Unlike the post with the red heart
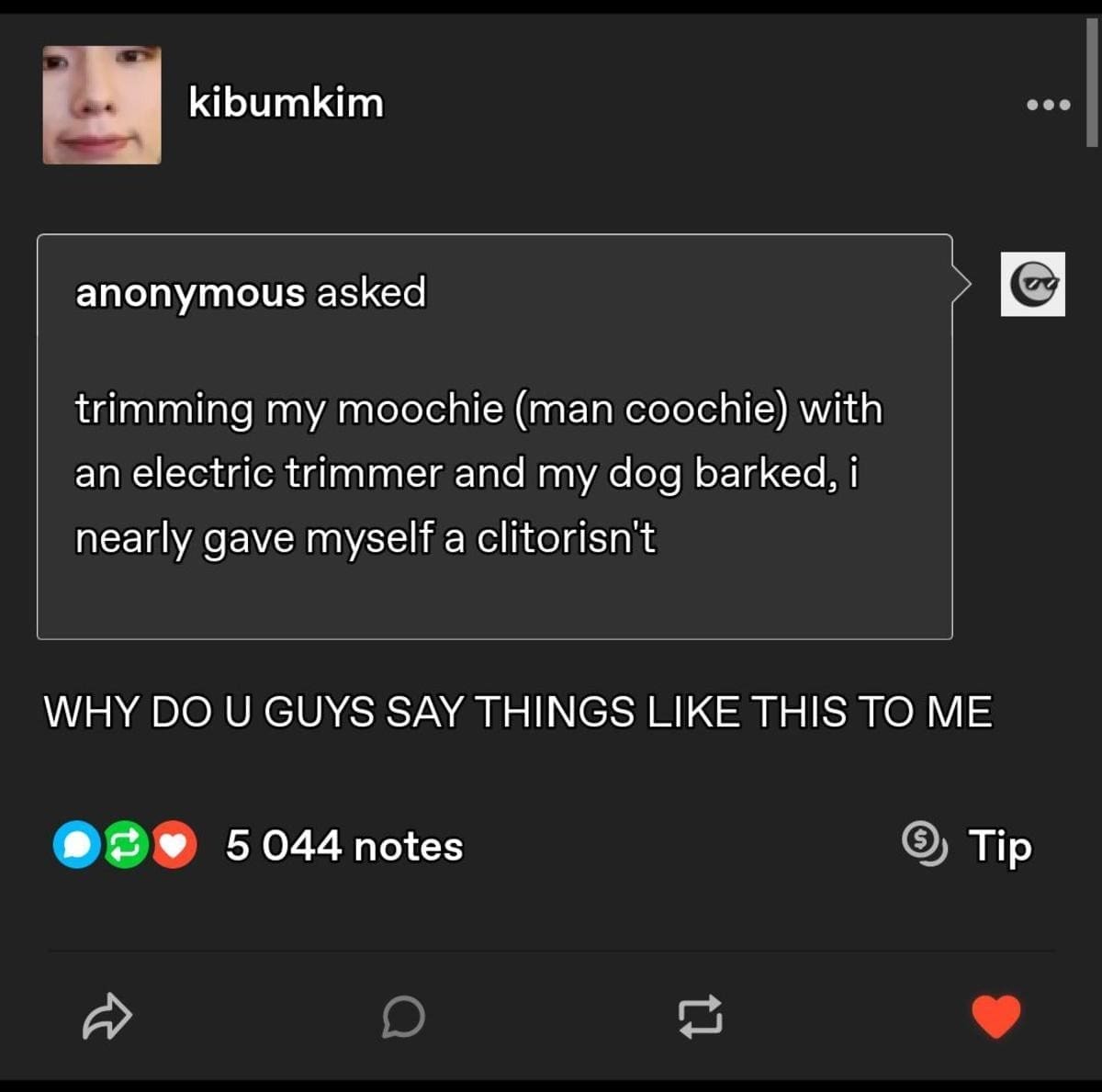This screenshot has width=1102, height=1092. (x=996, y=1016)
